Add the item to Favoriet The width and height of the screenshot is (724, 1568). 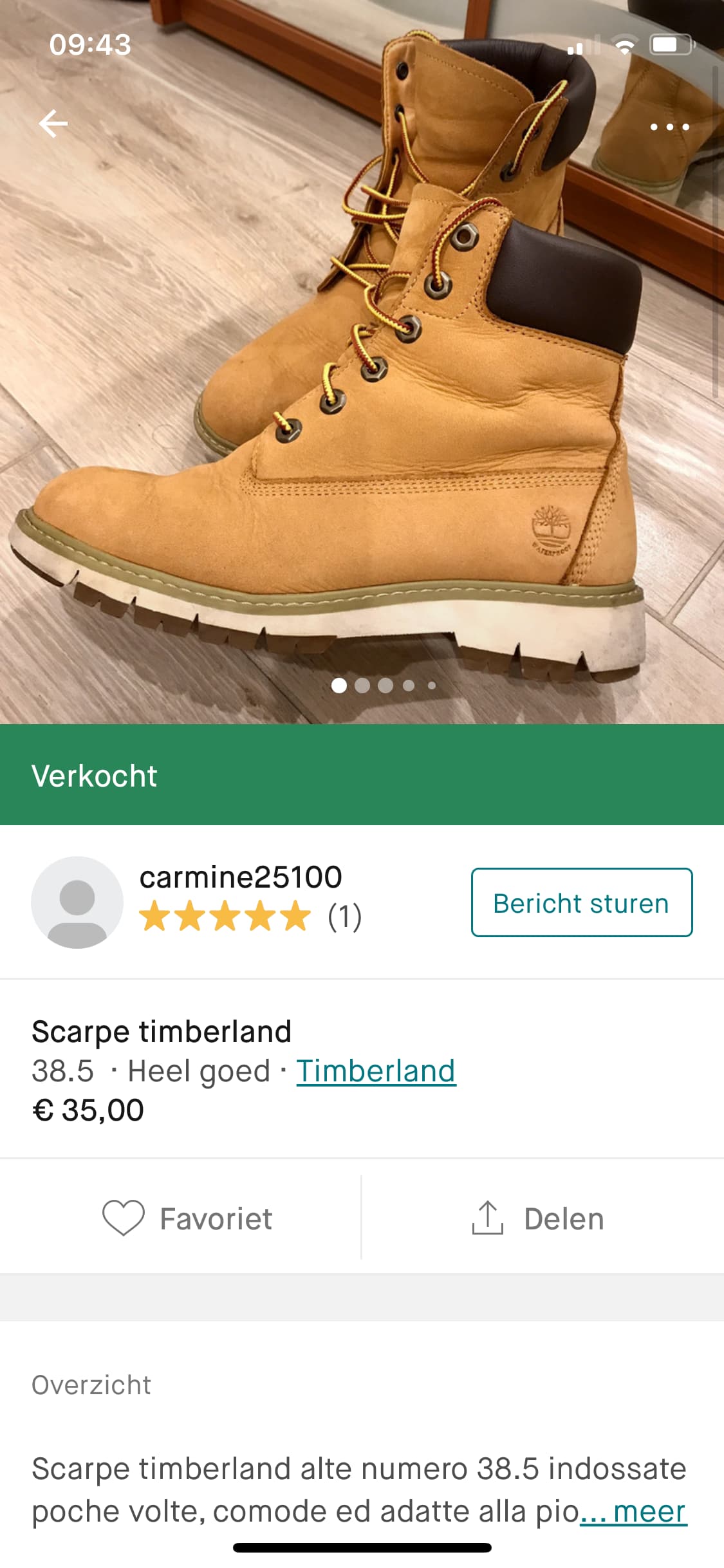point(187,1218)
